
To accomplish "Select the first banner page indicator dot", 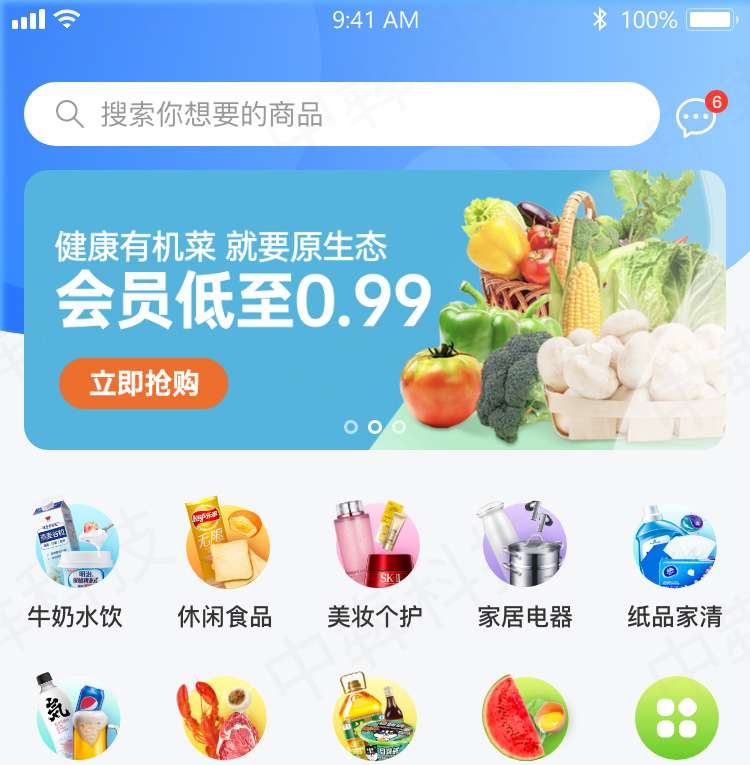I will (351, 427).
